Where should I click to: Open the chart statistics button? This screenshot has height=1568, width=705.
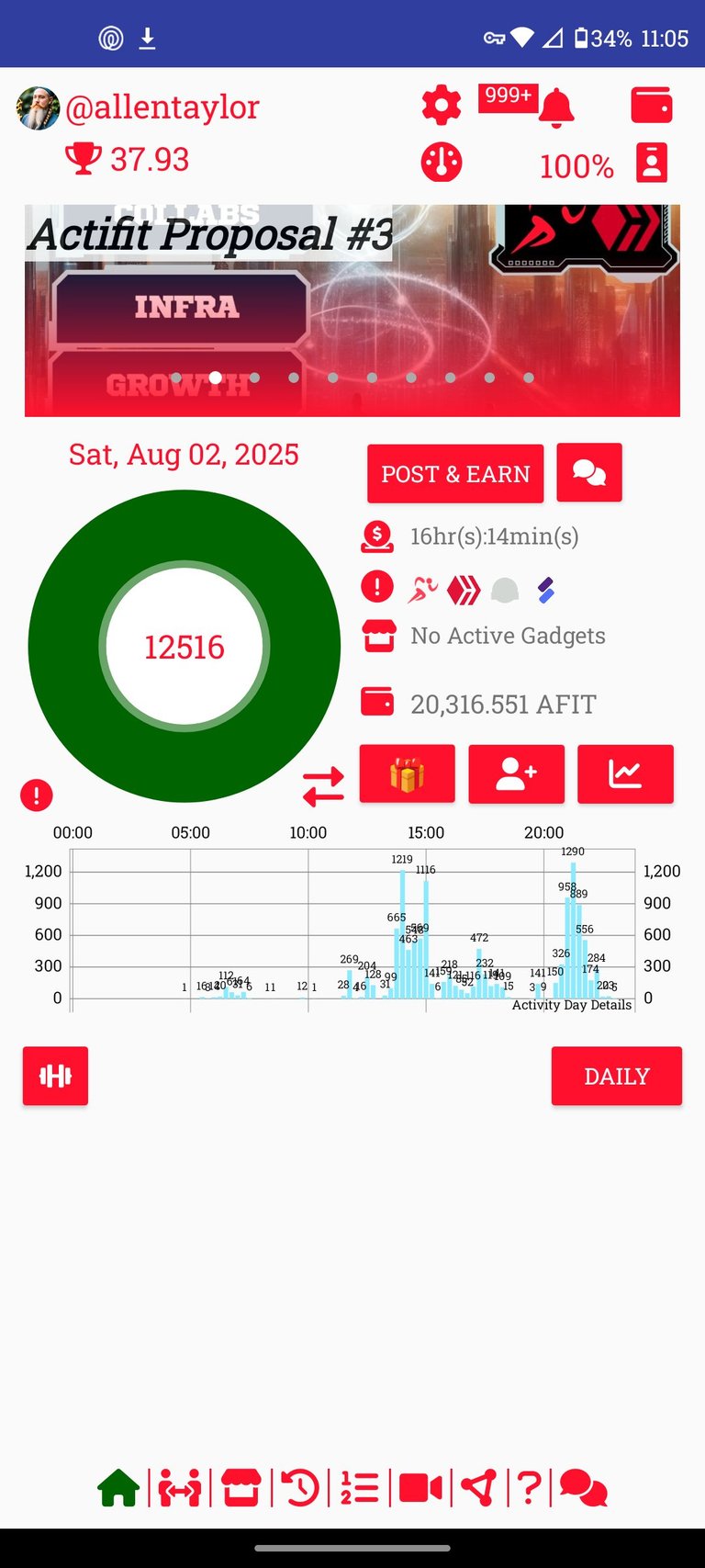tap(625, 773)
